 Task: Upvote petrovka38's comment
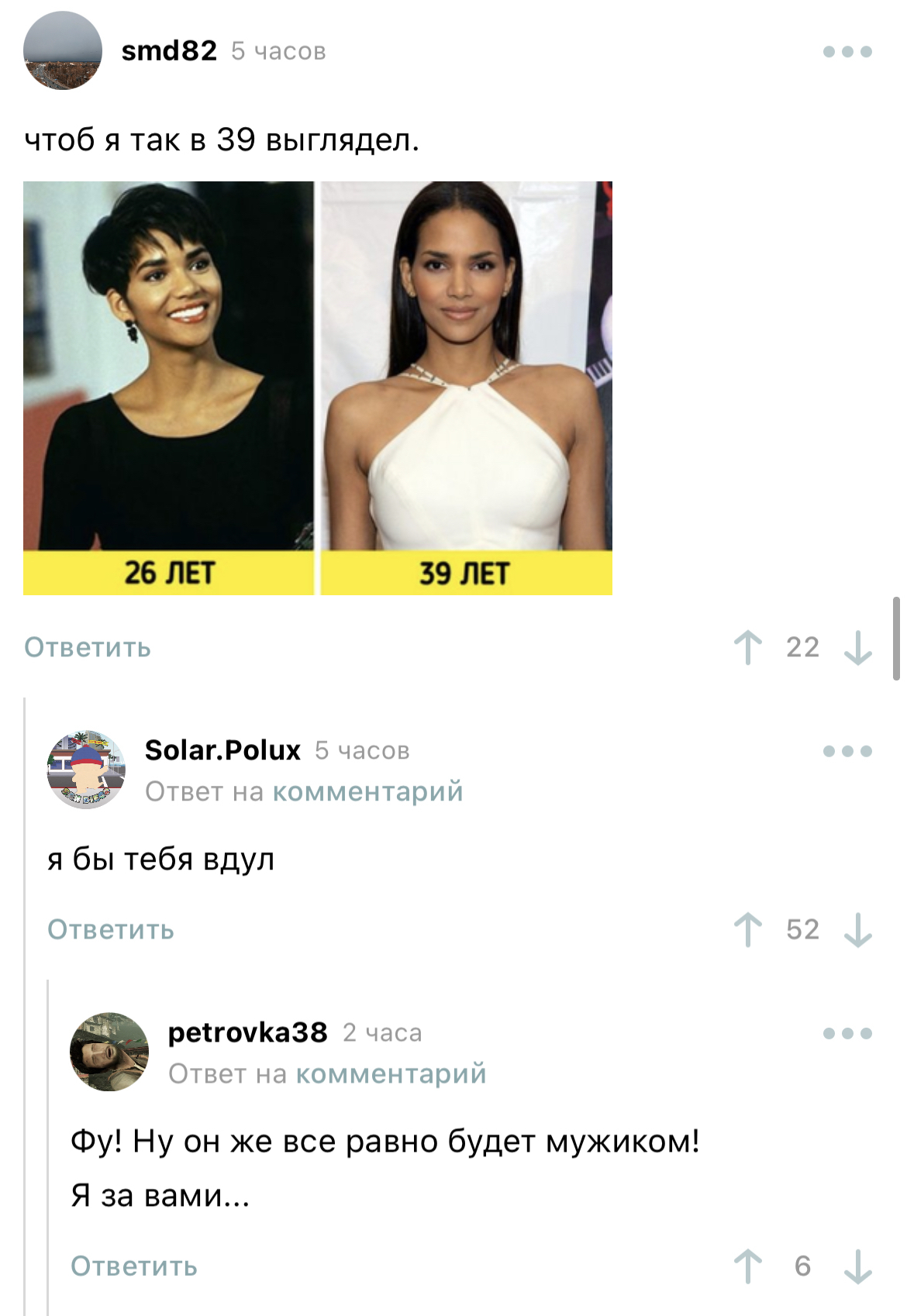click(x=748, y=1266)
